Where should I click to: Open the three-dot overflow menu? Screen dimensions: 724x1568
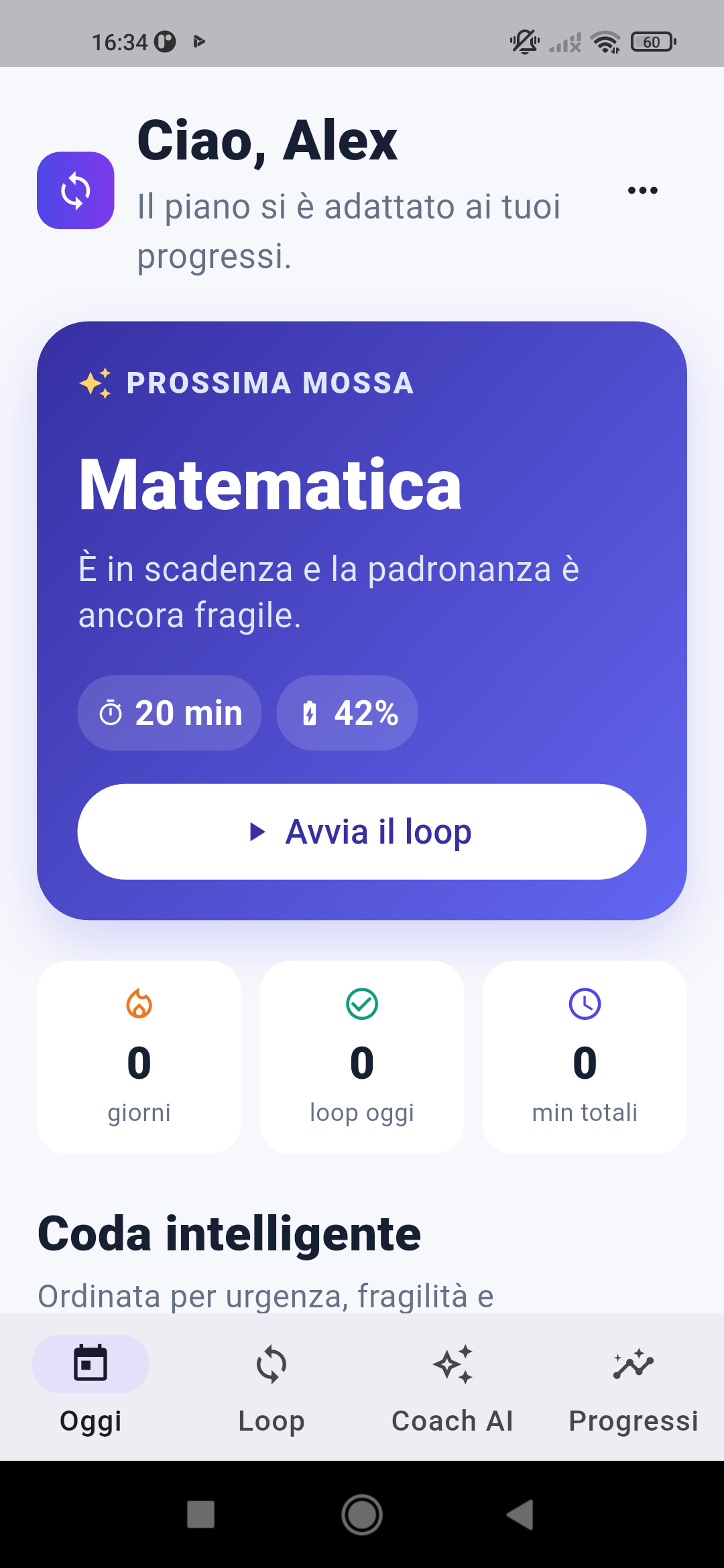tap(642, 190)
